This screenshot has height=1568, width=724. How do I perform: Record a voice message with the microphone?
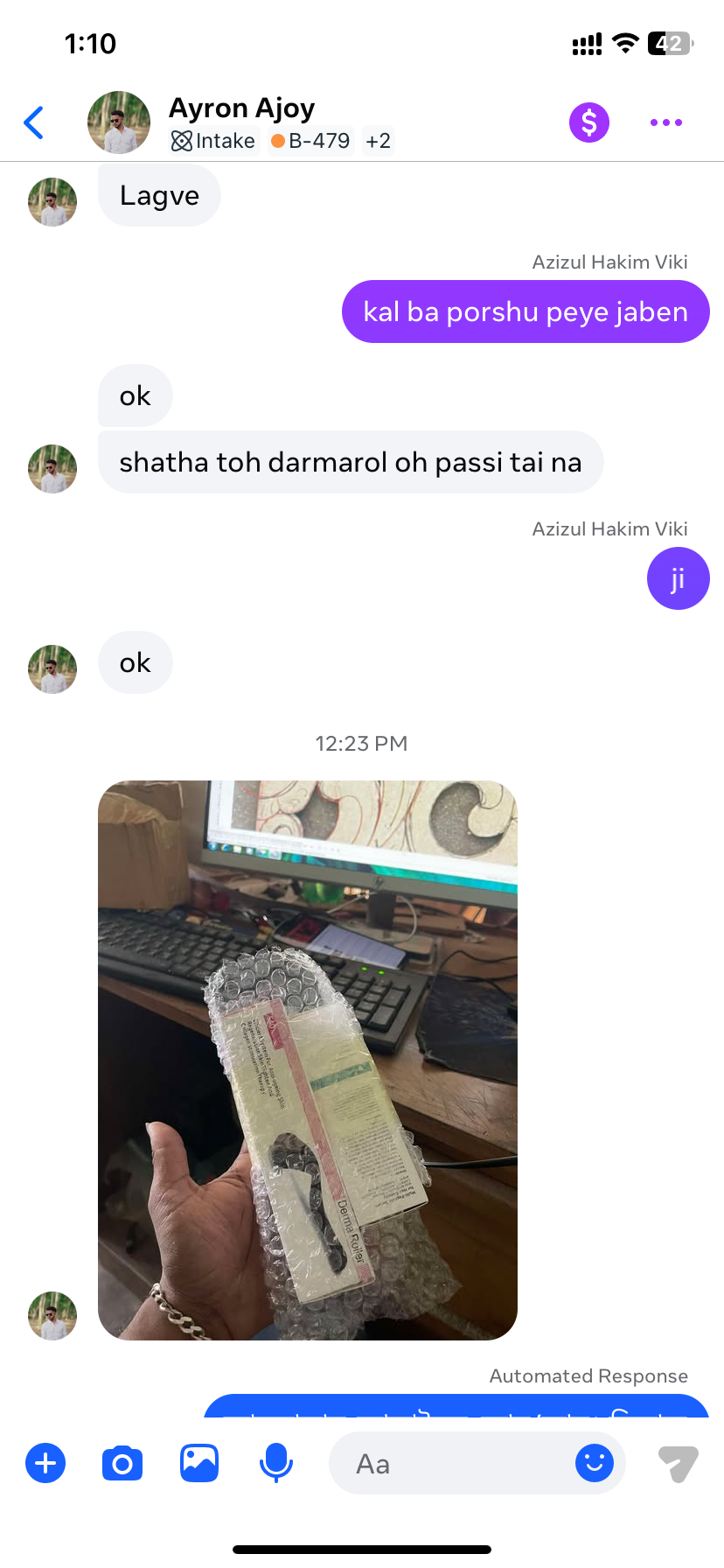pos(276,1463)
